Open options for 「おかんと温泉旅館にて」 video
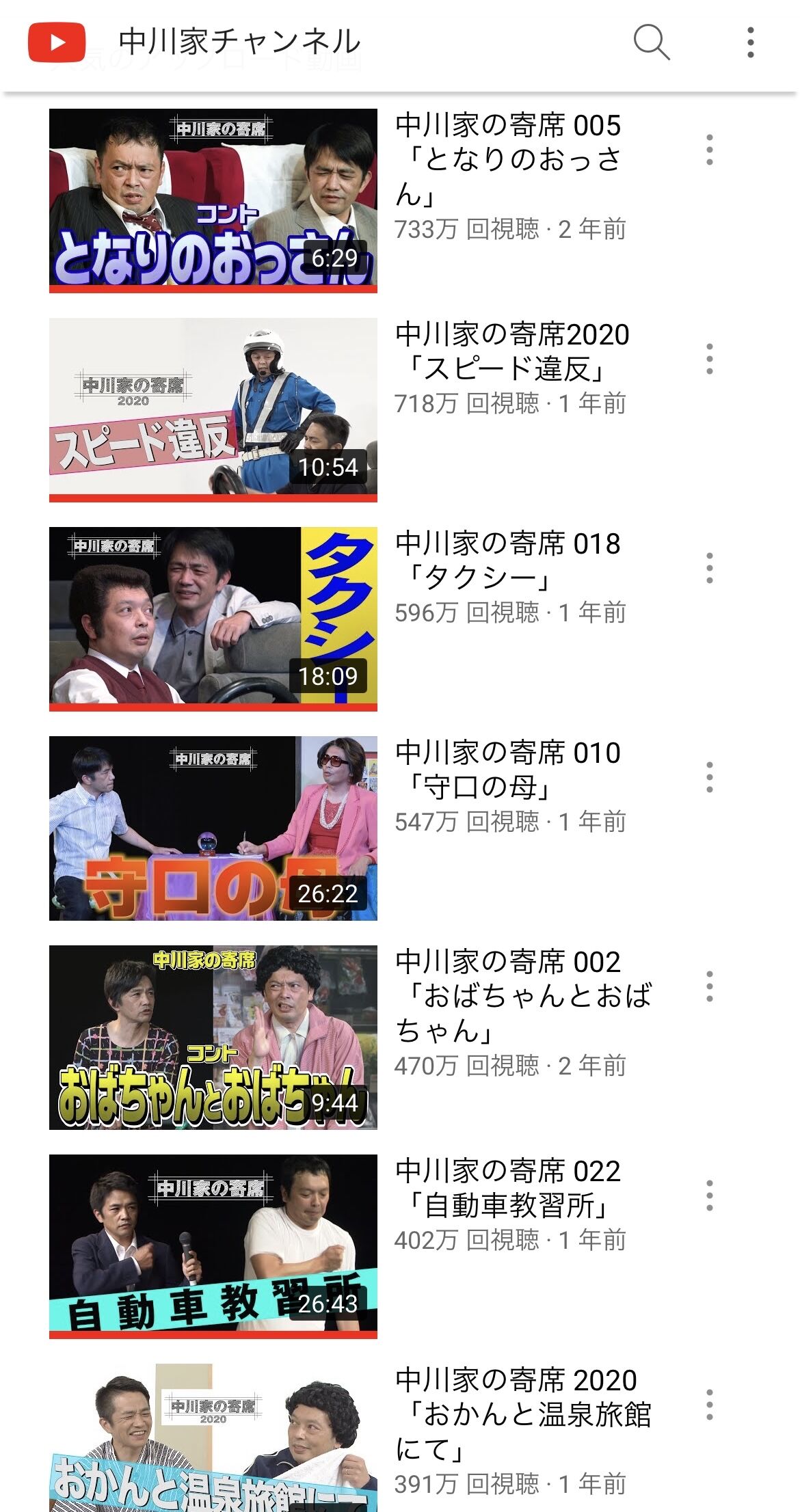 709,1405
